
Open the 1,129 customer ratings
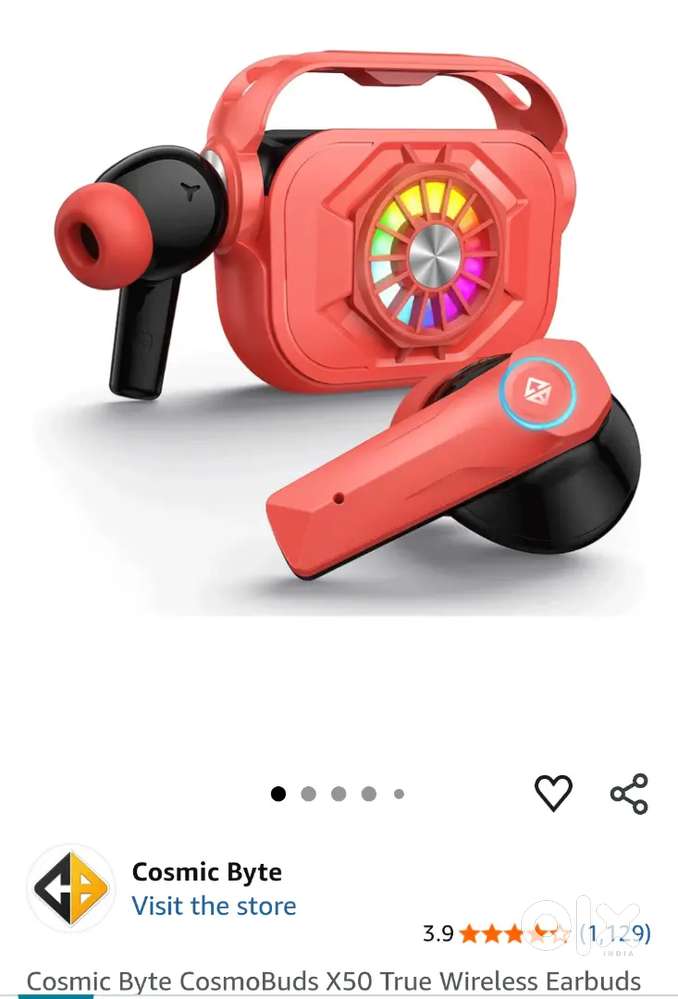(x=615, y=934)
